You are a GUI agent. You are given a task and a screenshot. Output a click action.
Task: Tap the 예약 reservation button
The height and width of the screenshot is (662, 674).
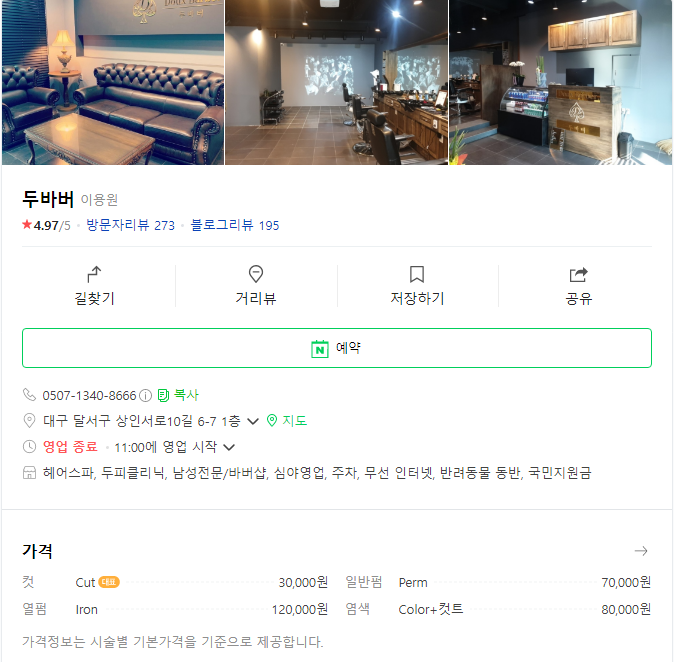point(336,348)
